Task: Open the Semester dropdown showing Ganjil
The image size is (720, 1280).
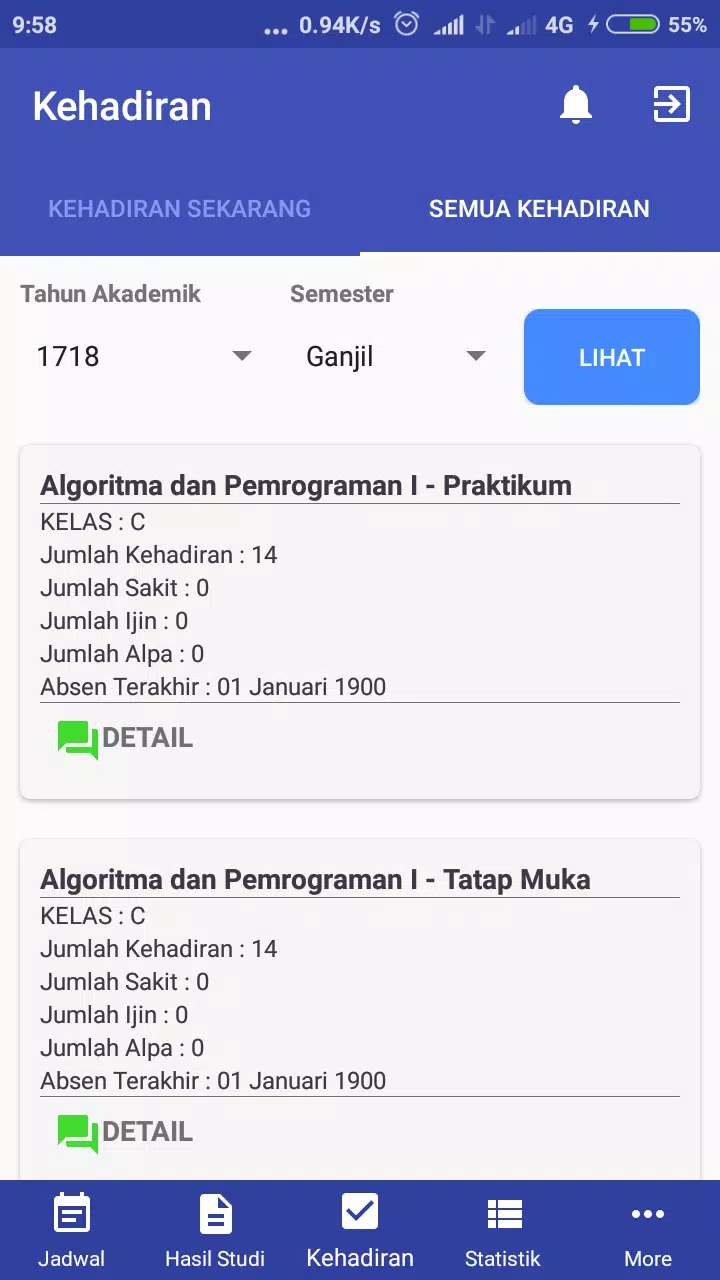Action: click(395, 357)
